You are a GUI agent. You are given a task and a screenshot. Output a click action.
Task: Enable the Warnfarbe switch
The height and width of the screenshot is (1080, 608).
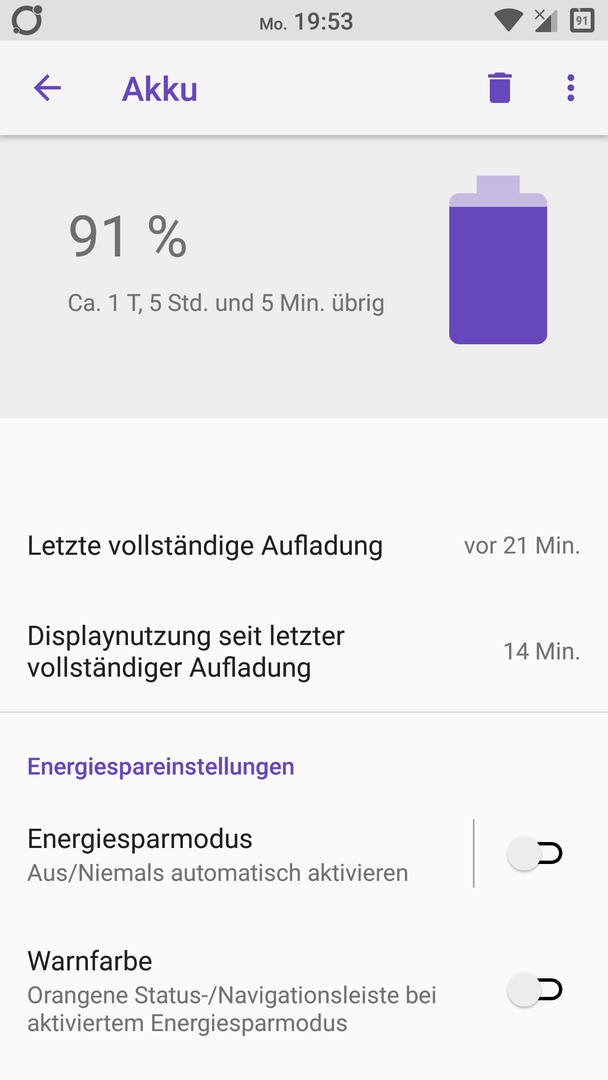coord(535,990)
